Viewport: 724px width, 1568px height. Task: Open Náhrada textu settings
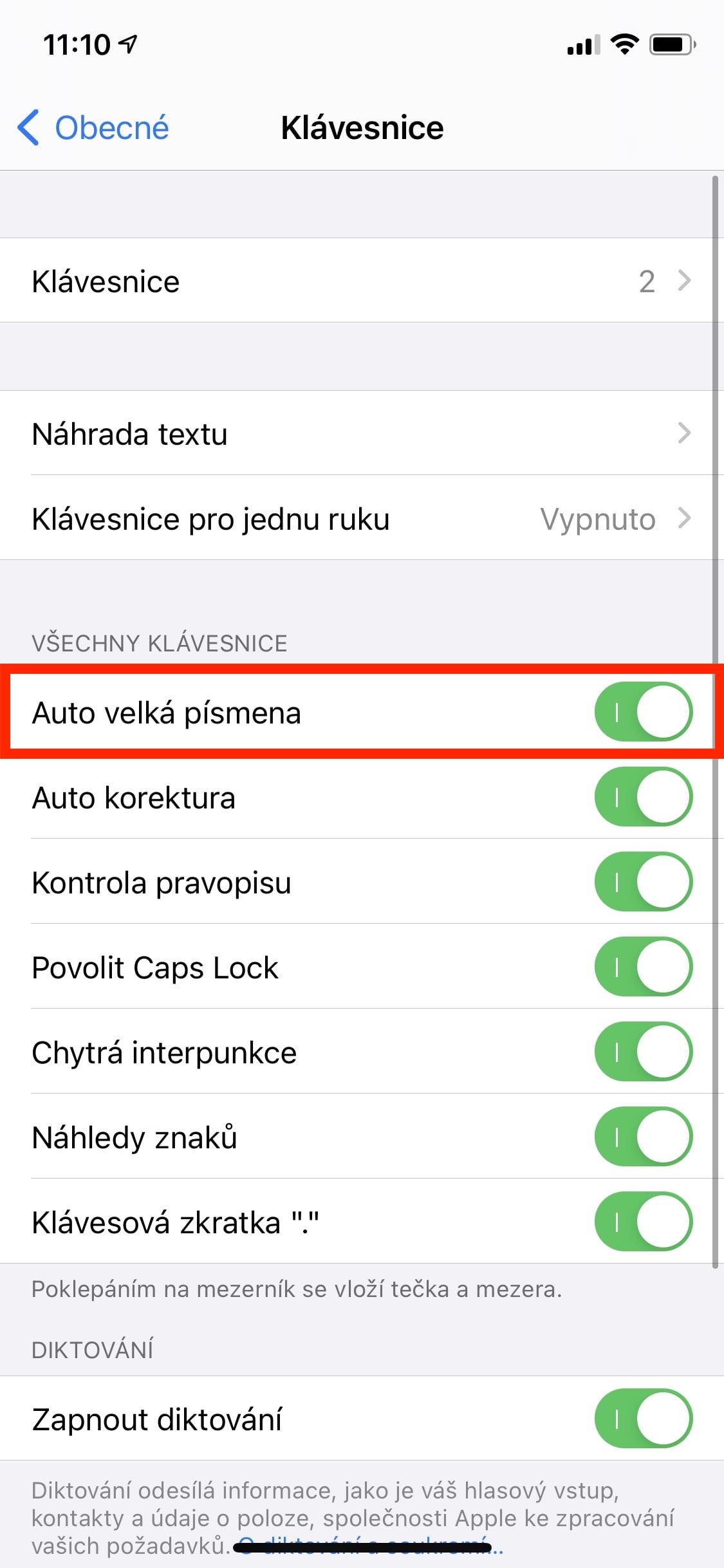click(360, 434)
